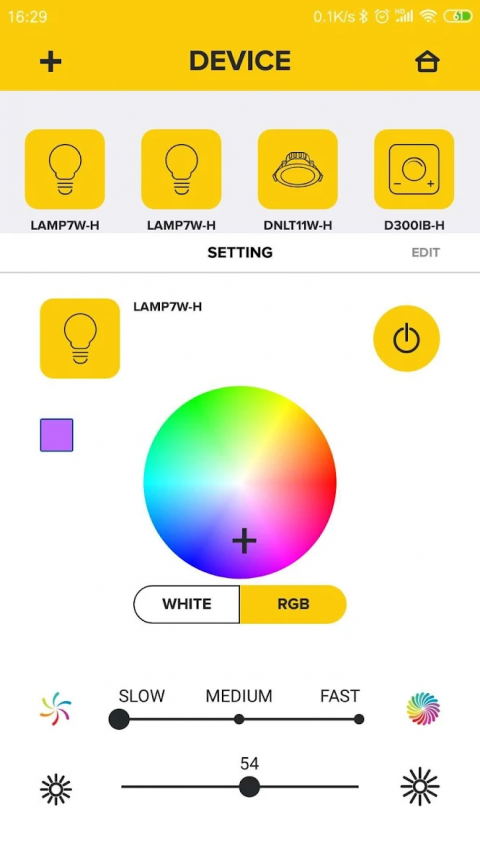Tap EDIT next to SETTING
Viewport: 480px width, 853px height.
[x=426, y=252]
